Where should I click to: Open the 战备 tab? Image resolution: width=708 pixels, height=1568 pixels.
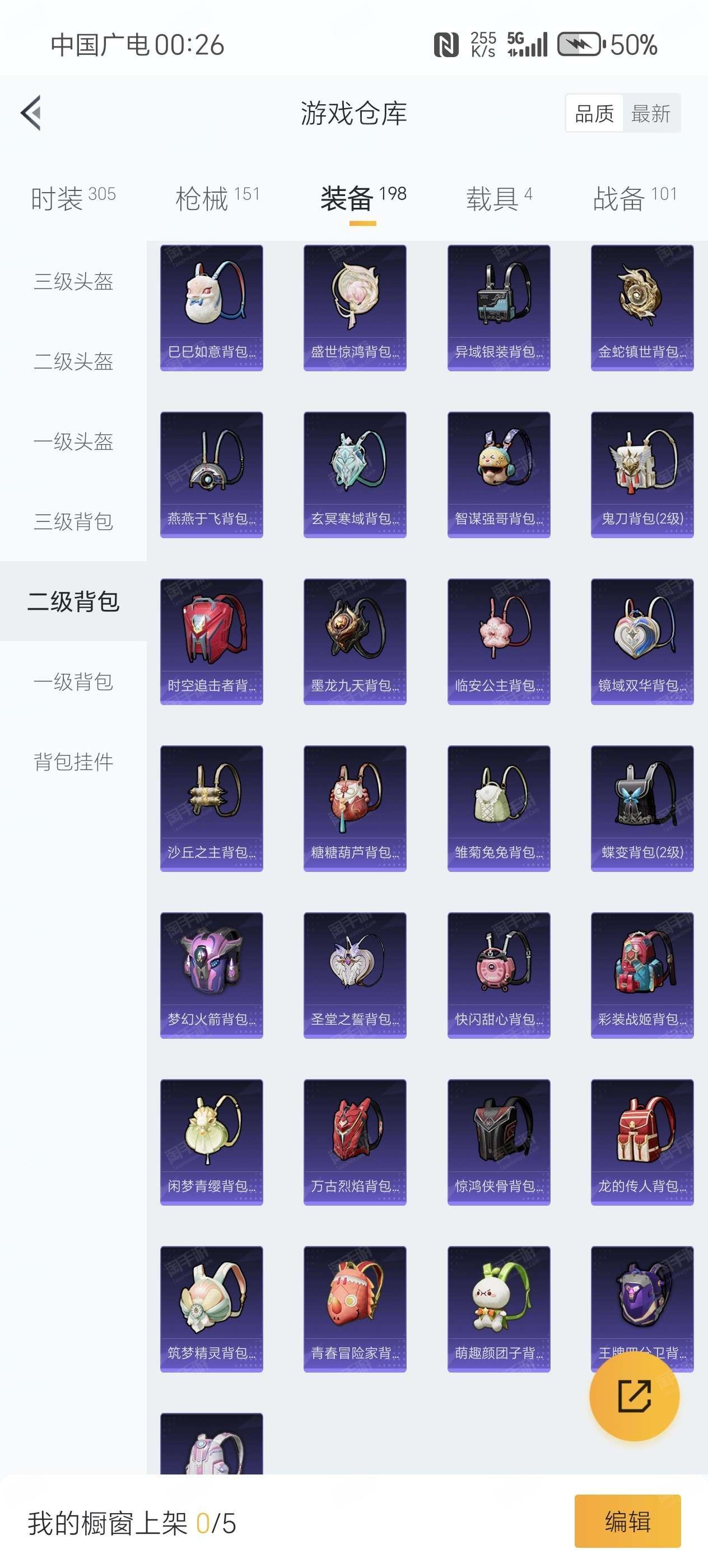coord(634,198)
